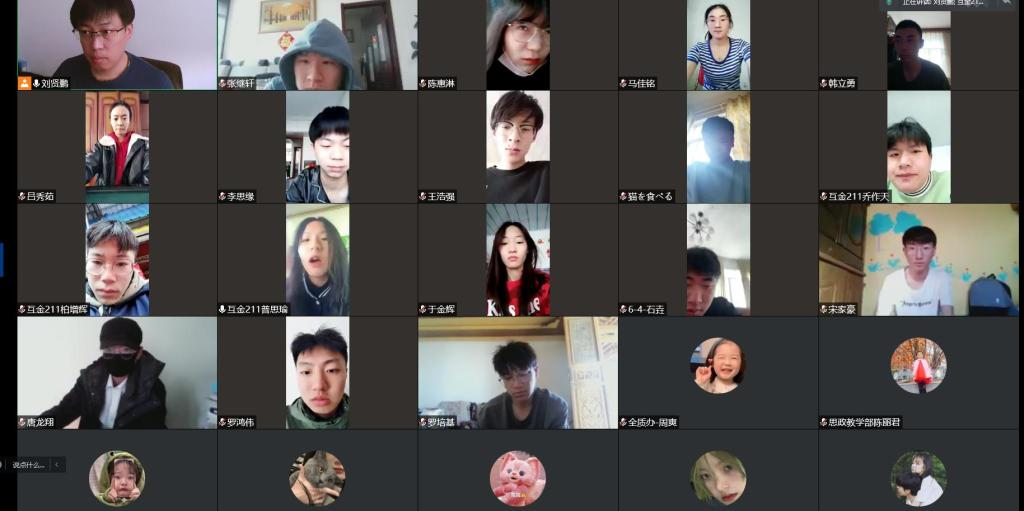The image size is (1024, 511).
Task: Open the 互金211柏増辉 video tile
Action: click(x=117, y=260)
